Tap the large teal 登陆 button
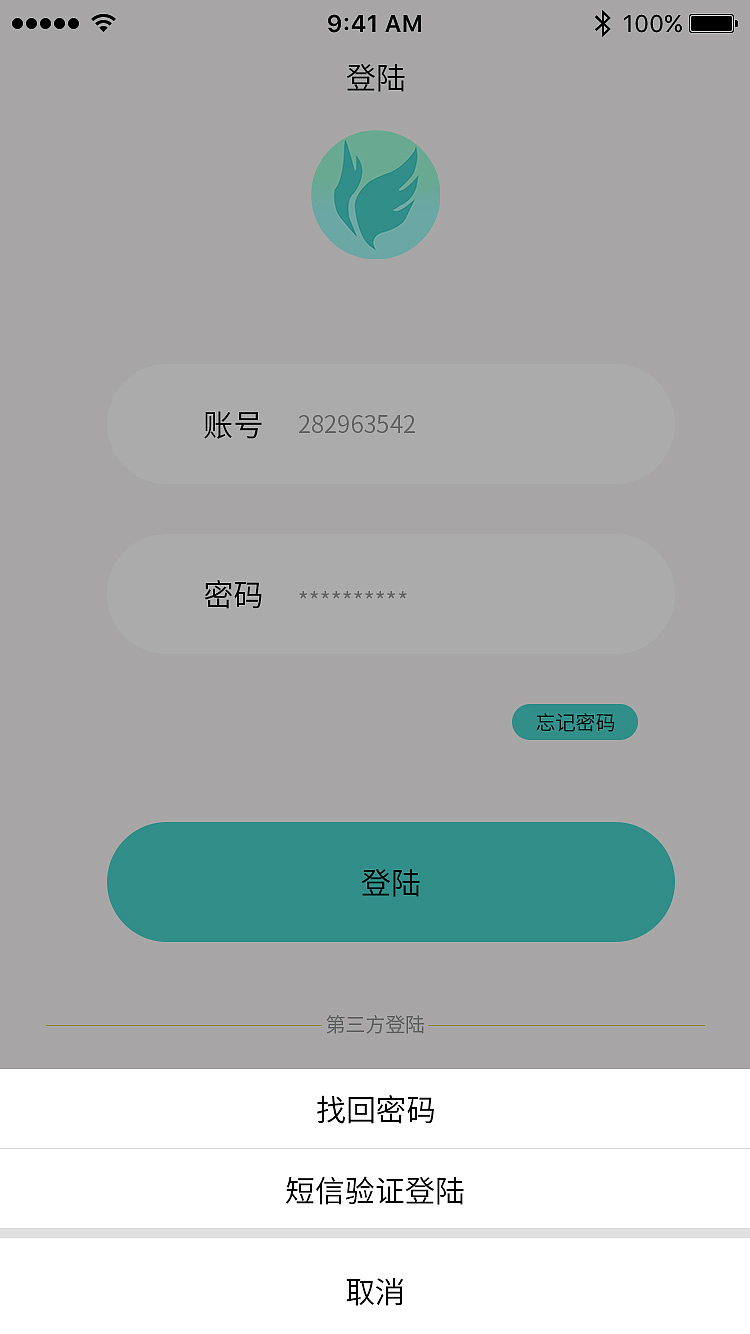Image resolution: width=750 pixels, height=1334 pixels. (x=392, y=882)
